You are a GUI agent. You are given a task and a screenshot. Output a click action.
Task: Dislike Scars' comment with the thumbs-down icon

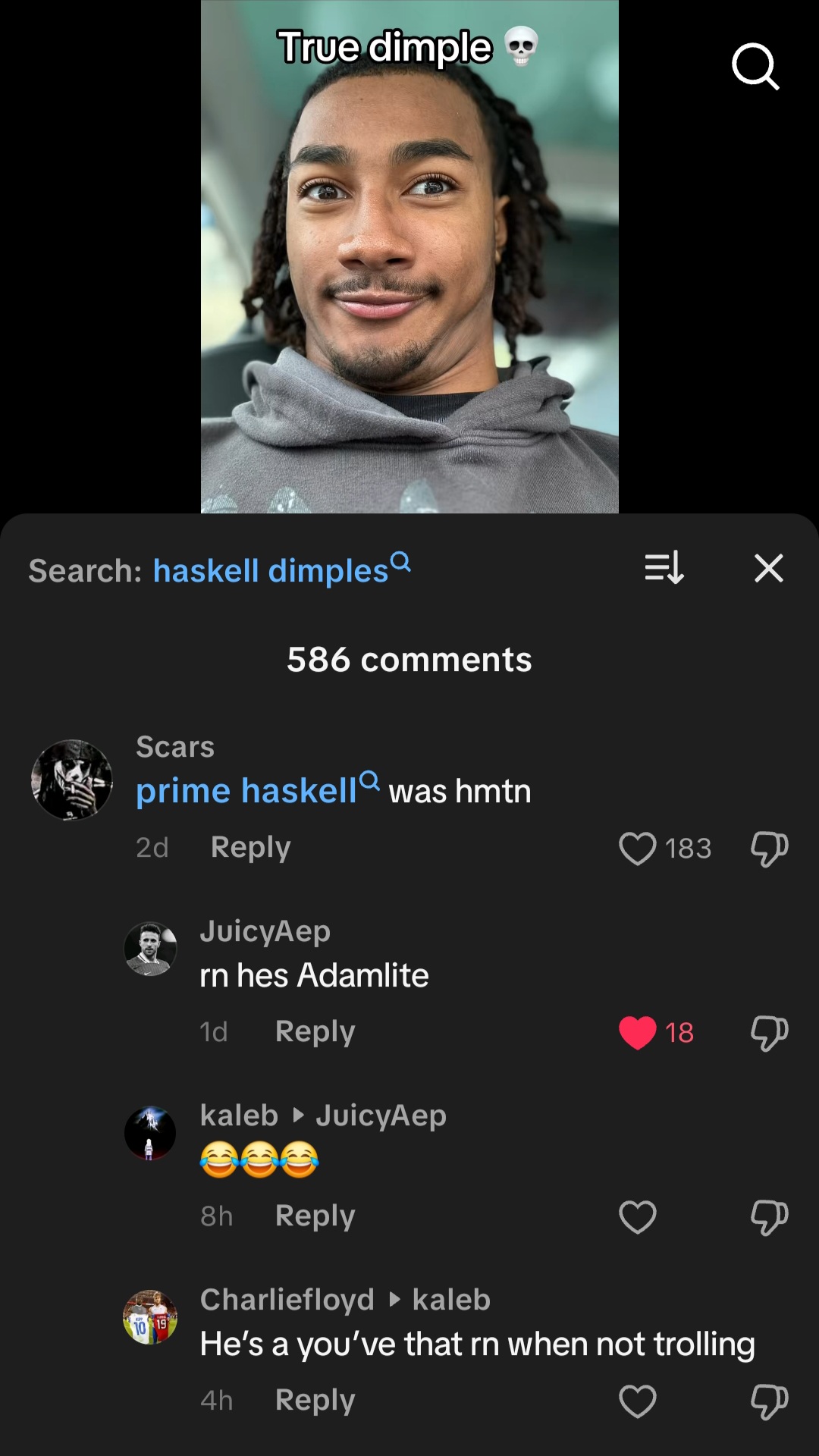pos(769,849)
